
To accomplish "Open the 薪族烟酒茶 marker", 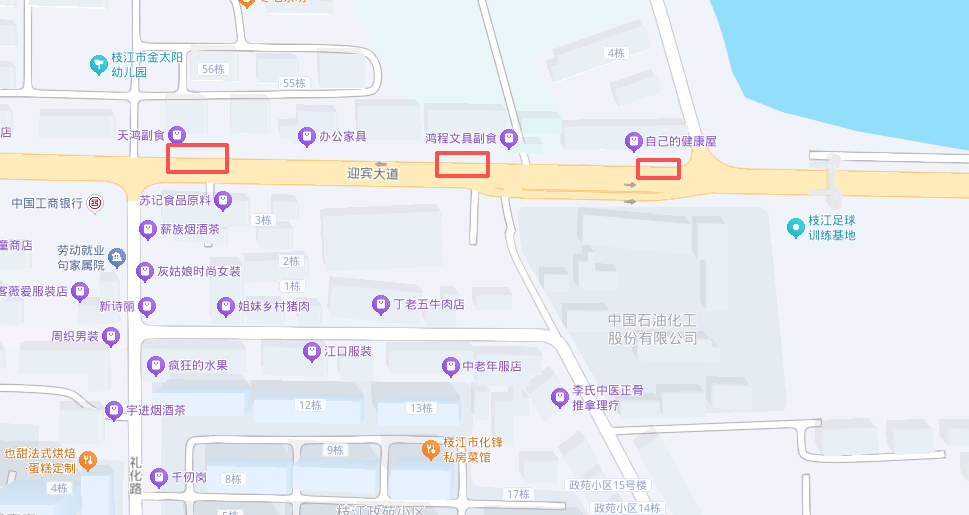I will click(x=148, y=229).
